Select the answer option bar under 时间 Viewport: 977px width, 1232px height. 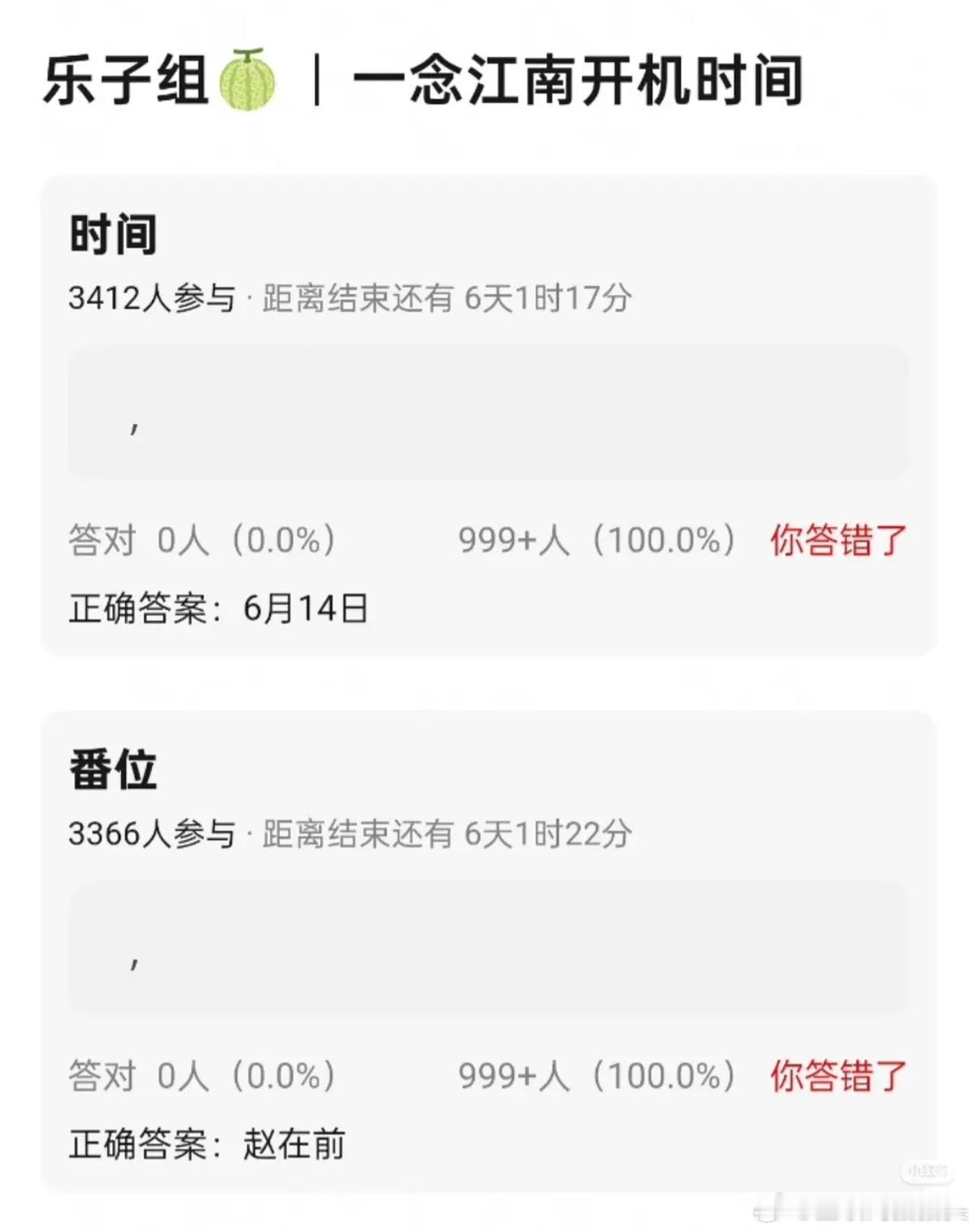tap(488, 413)
